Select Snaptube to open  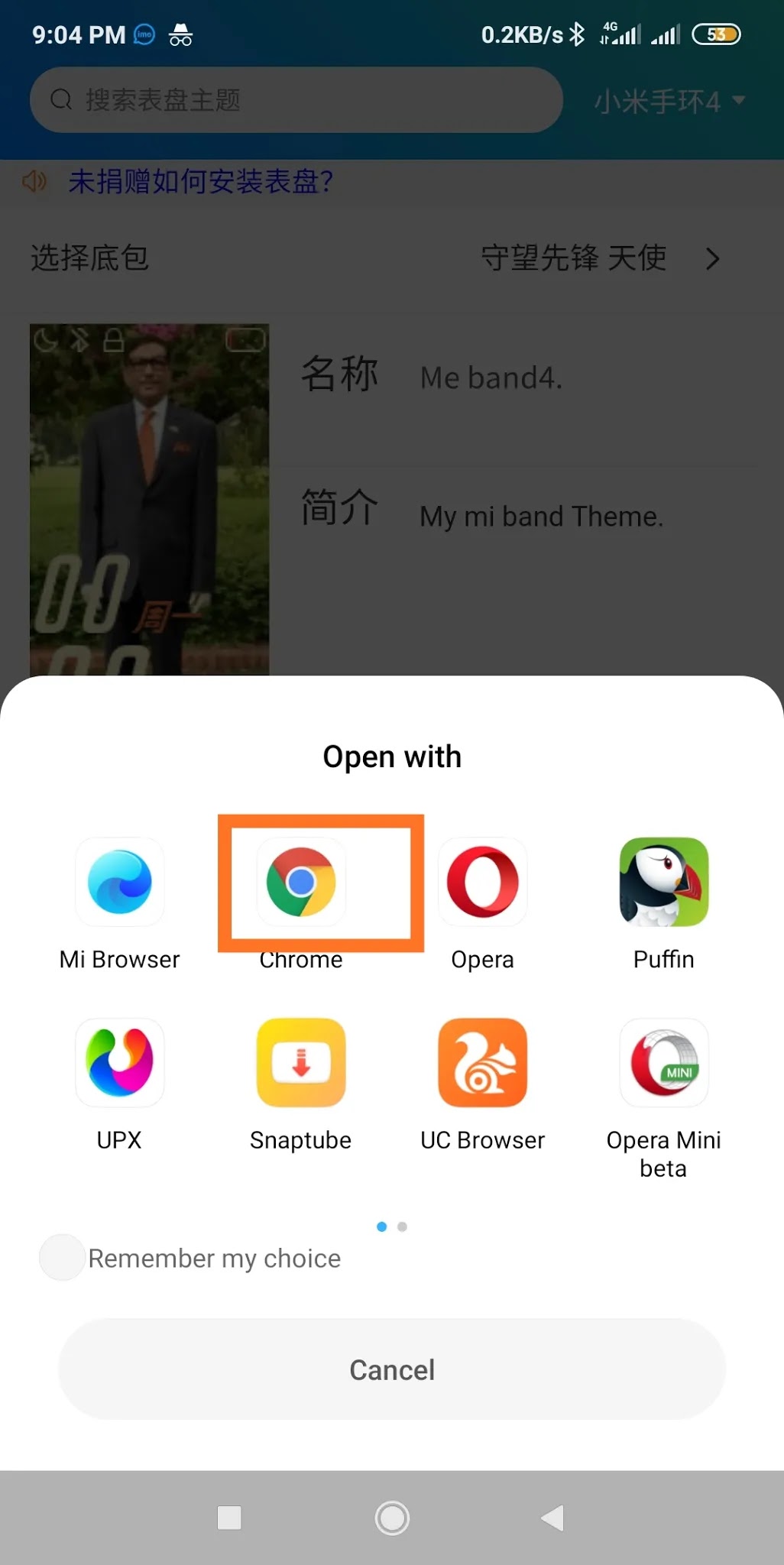click(301, 1063)
